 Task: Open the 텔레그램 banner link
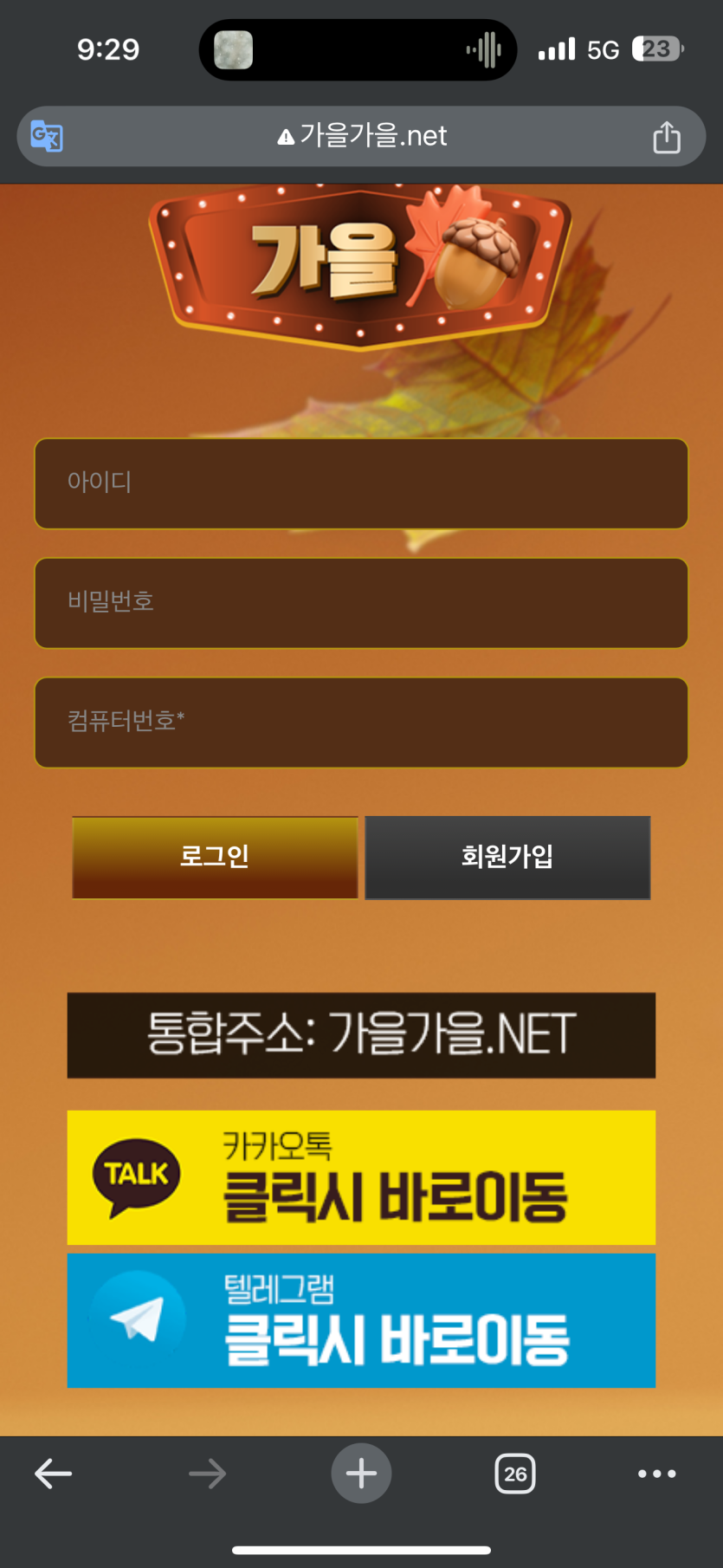[x=361, y=1320]
